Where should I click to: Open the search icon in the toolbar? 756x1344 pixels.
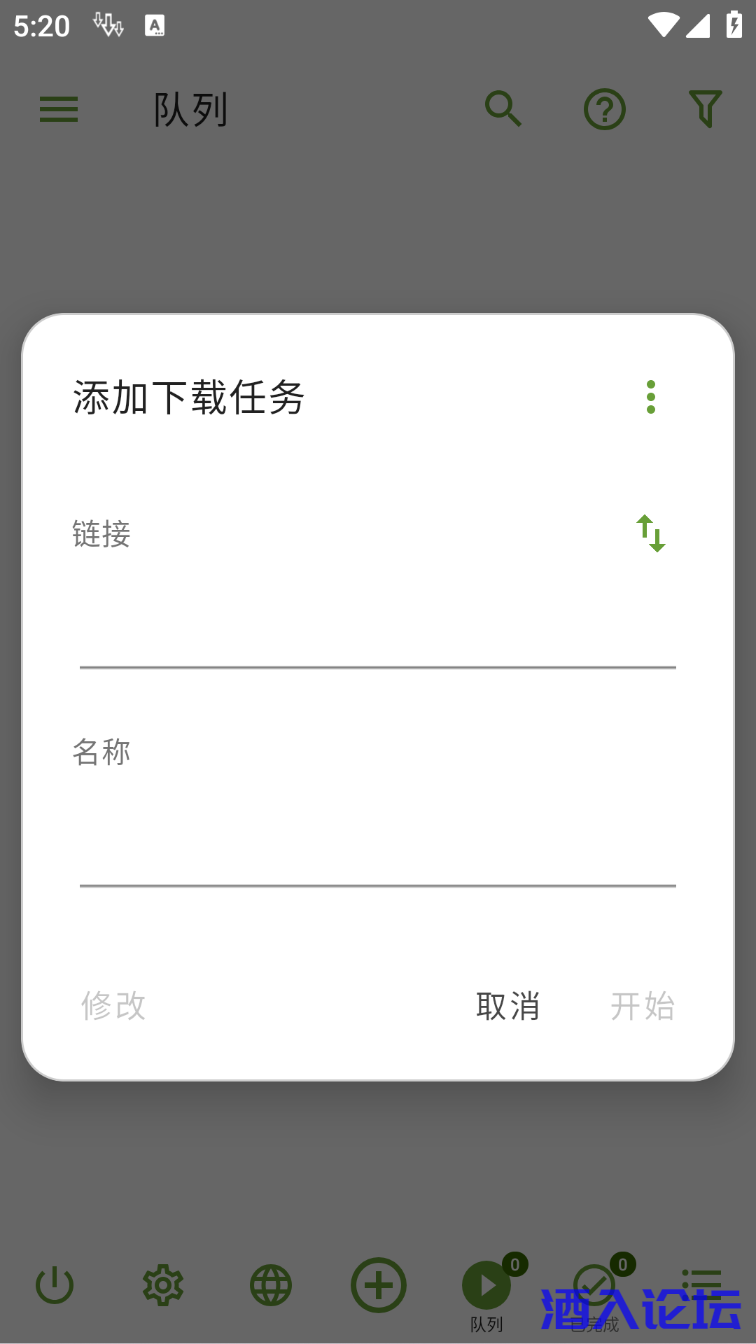(x=502, y=109)
